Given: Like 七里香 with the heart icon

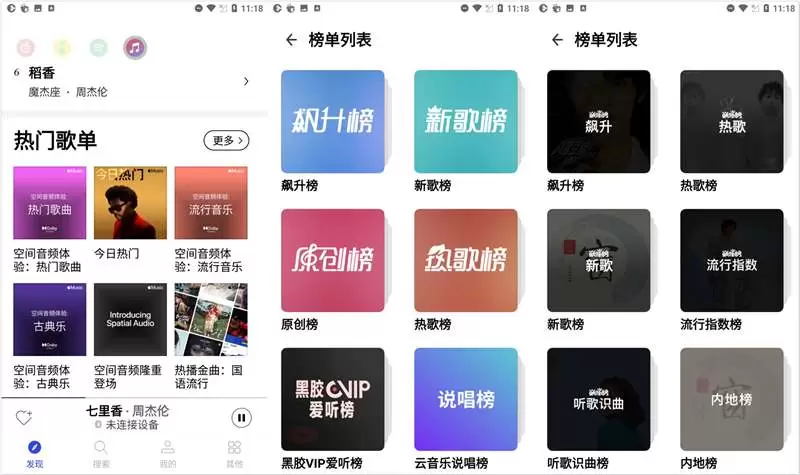Looking at the screenshot, I should click(x=25, y=418).
